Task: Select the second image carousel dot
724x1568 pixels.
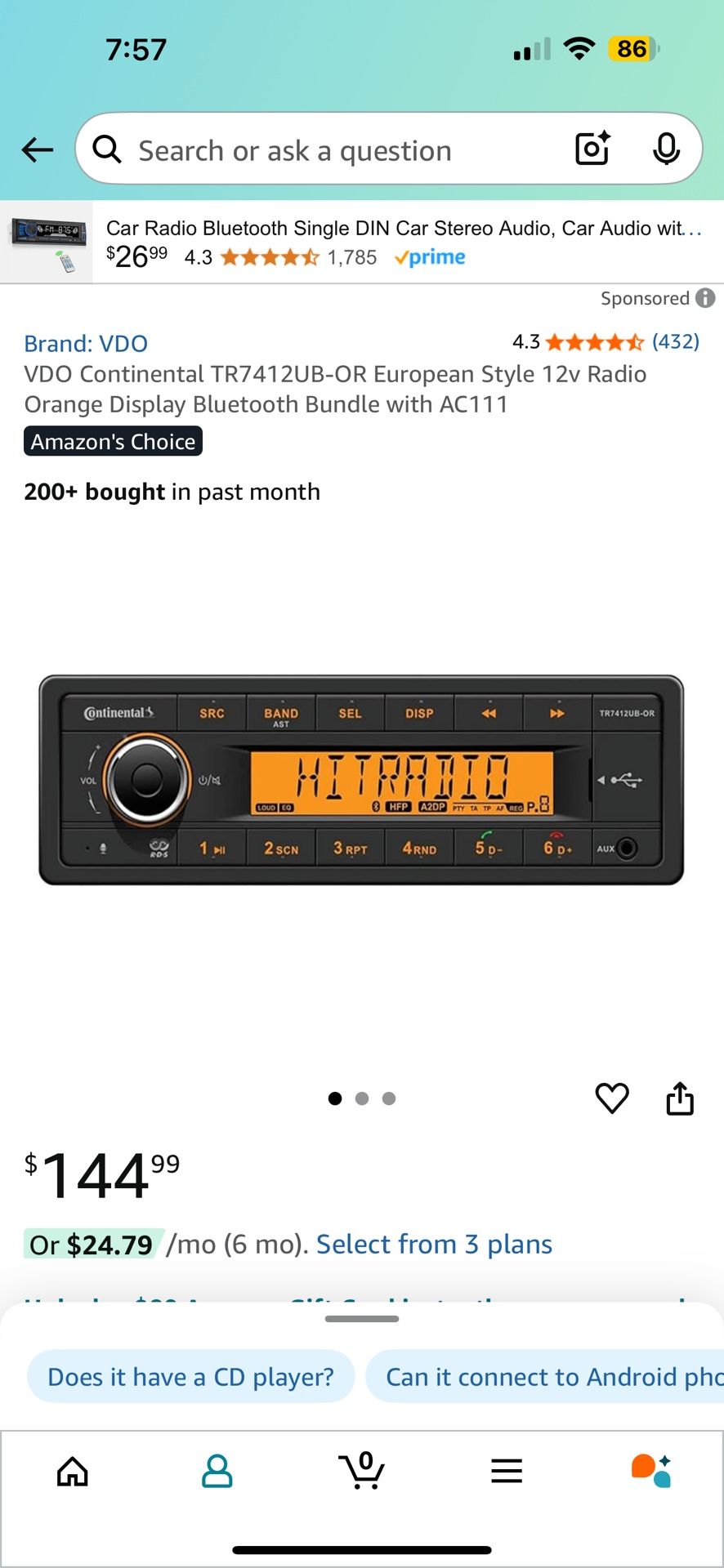Action: pyautogui.click(x=361, y=1098)
